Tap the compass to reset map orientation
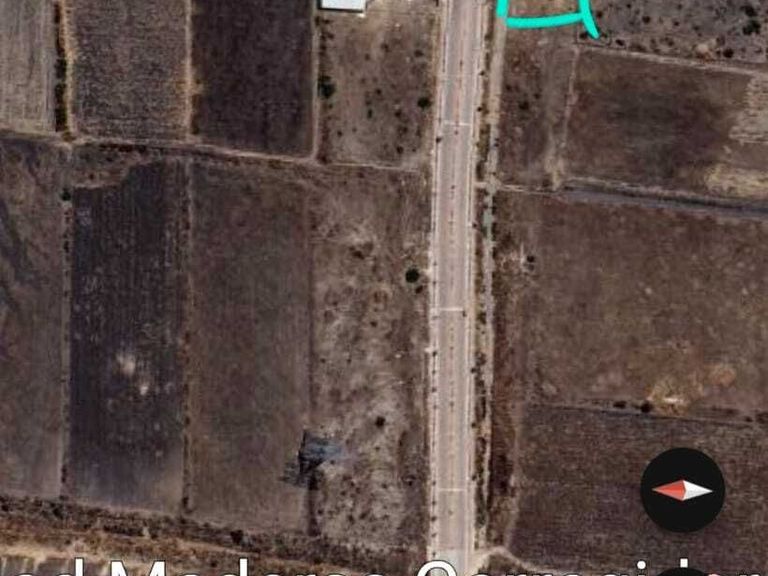This screenshot has width=768, height=576. [682, 490]
